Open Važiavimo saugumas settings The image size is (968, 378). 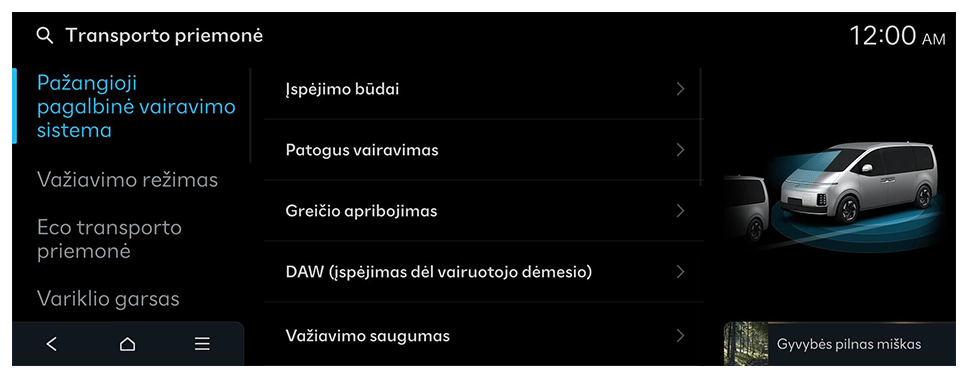click(483, 336)
